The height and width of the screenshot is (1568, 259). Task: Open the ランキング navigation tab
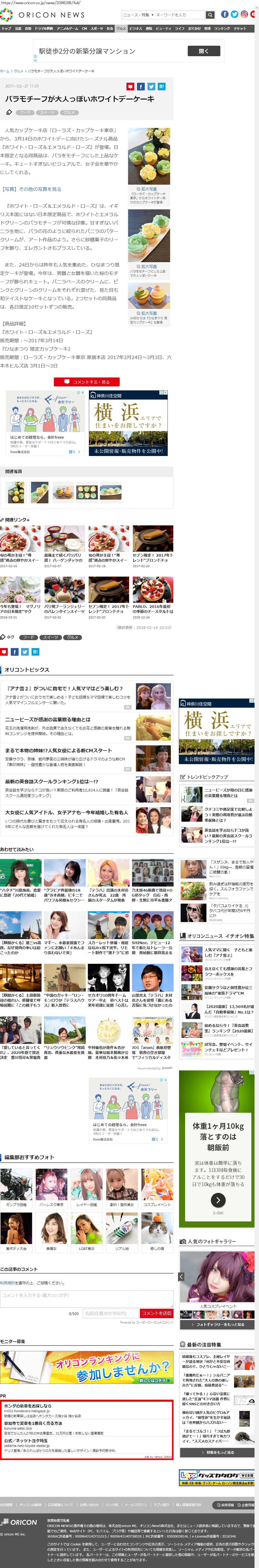(x=222, y=28)
